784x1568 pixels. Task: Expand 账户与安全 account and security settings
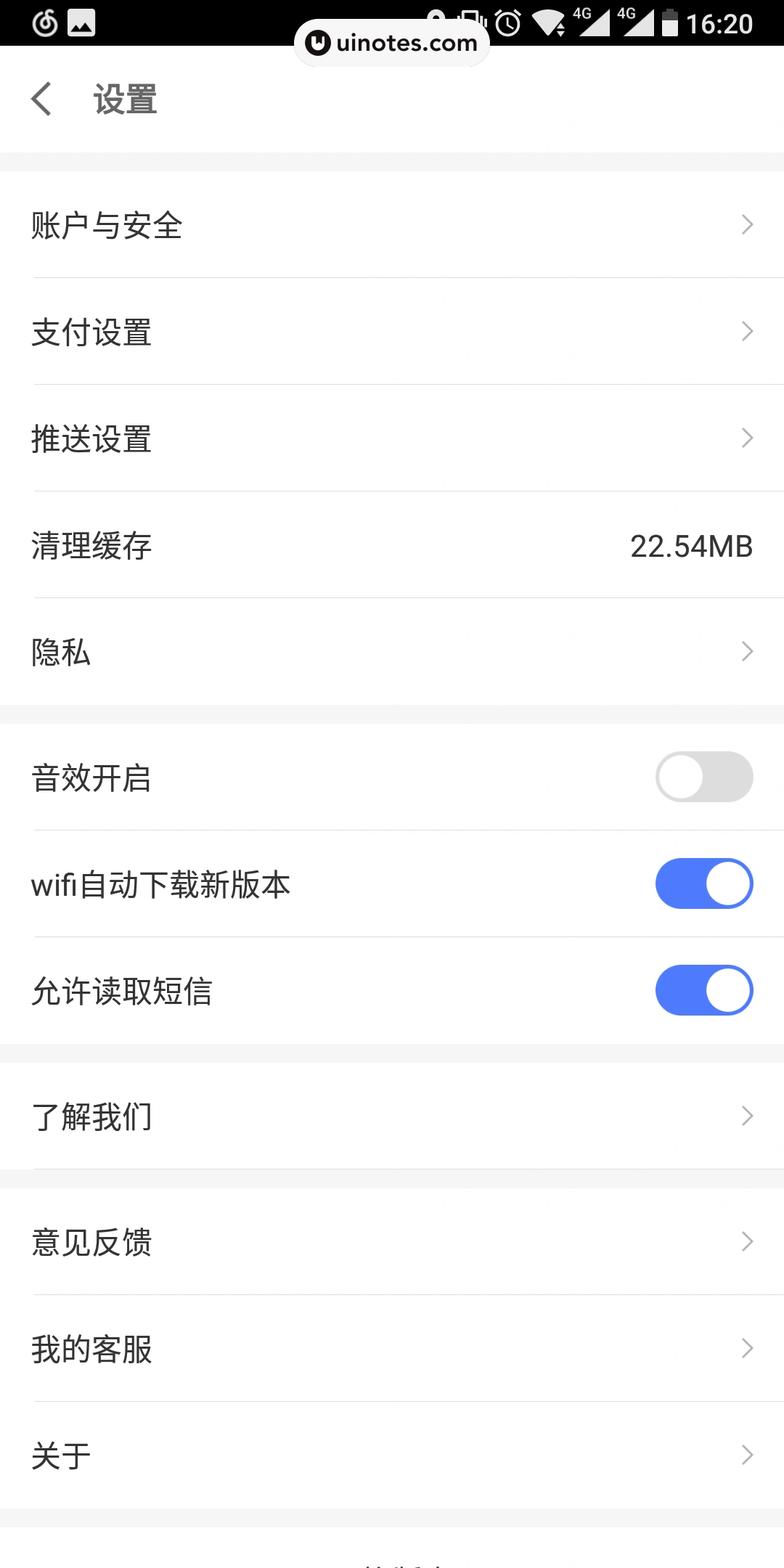click(x=392, y=225)
